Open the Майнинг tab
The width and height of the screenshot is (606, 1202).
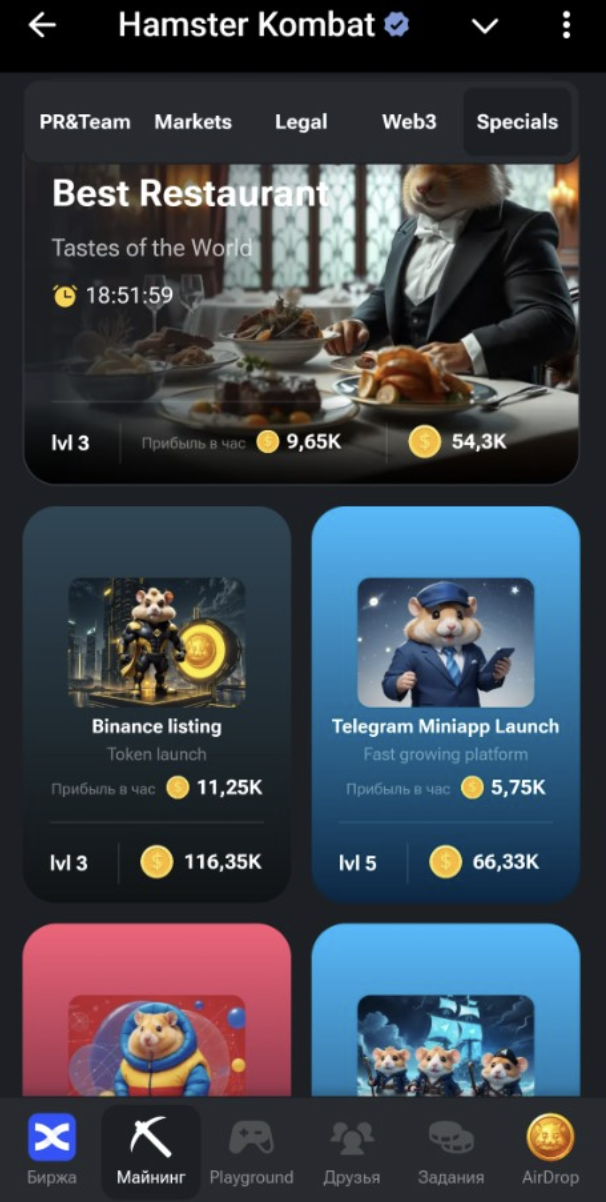(151, 1150)
